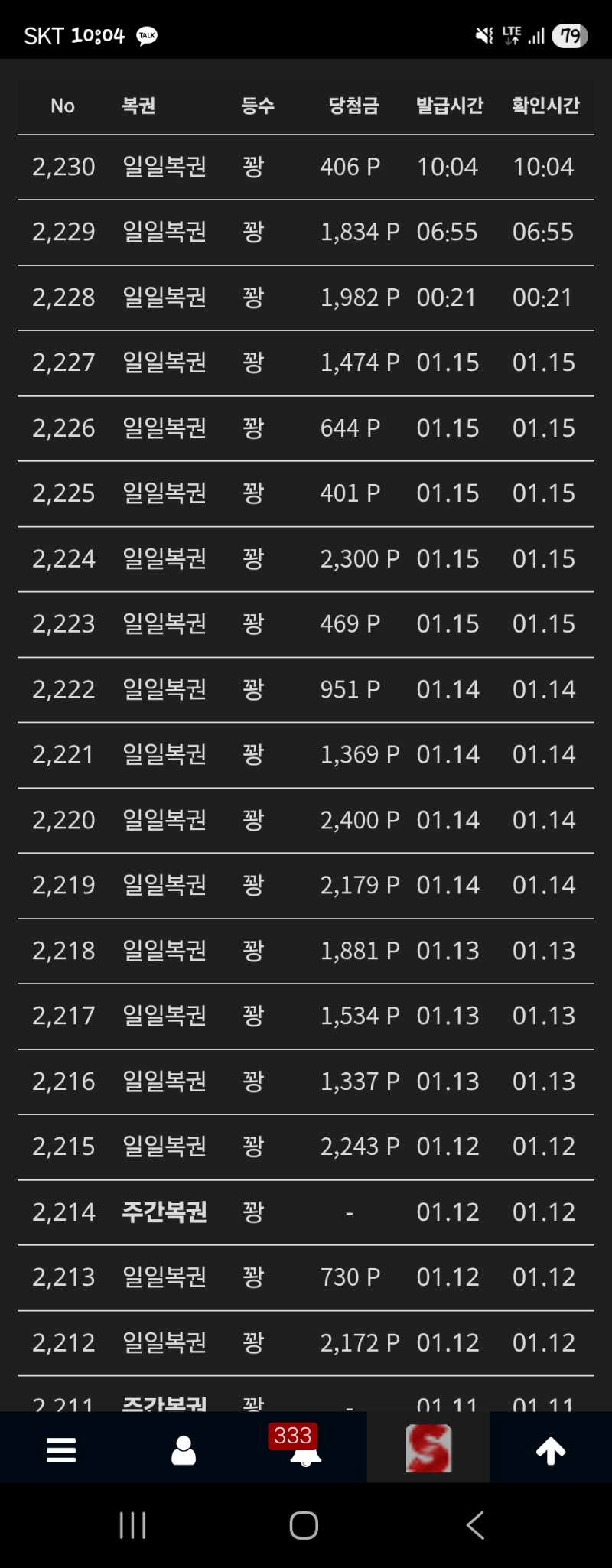Open the user profile icon
Viewport: 612px width, 1568px height.
[x=184, y=1449]
